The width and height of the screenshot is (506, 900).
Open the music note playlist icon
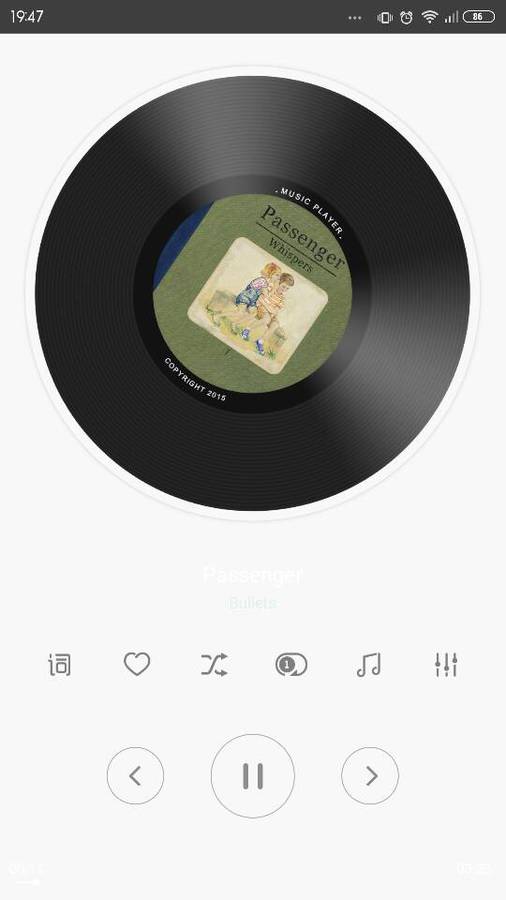click(x=368, y=665)
